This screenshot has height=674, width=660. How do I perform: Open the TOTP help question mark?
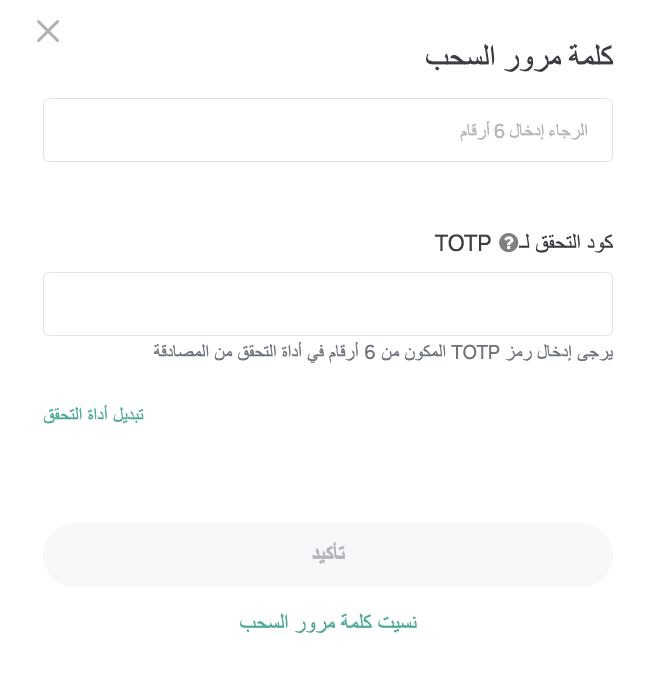(x=508, y=243)
